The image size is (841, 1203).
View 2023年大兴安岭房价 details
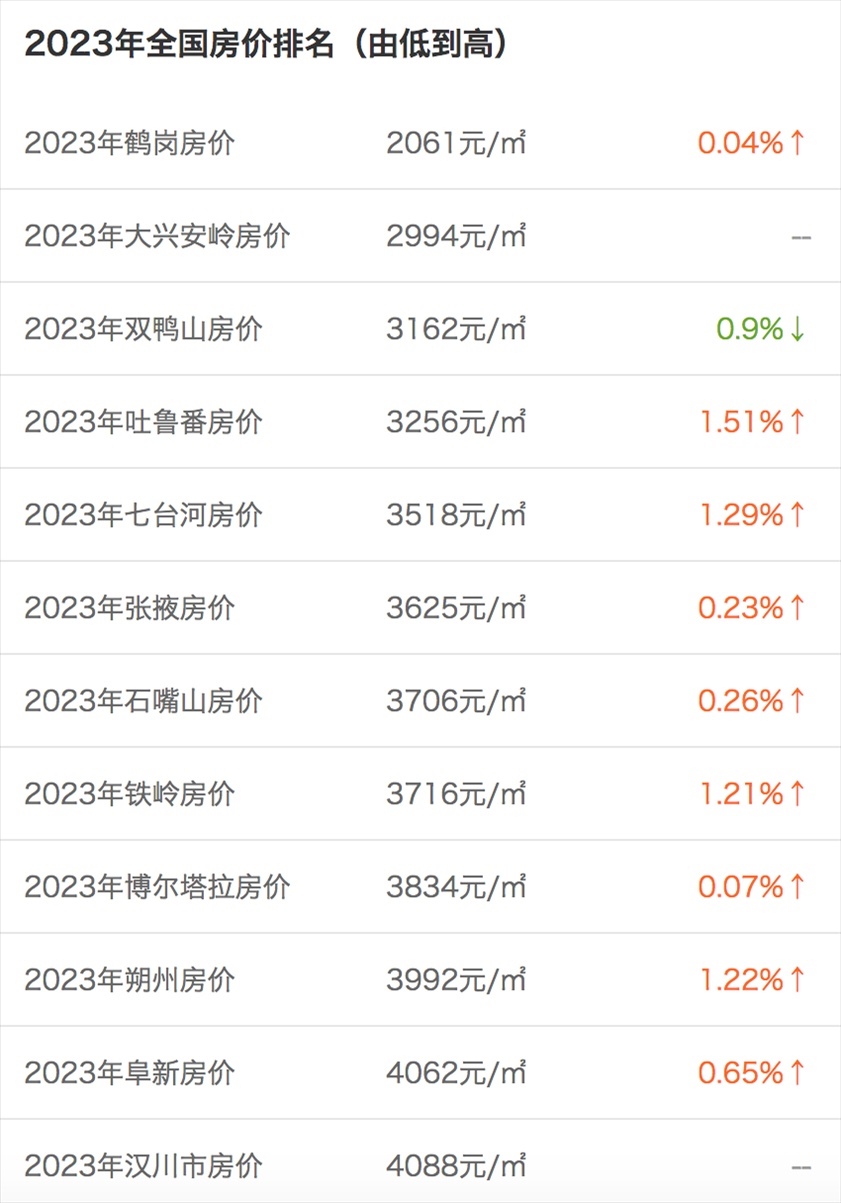(x=158, y=236)
